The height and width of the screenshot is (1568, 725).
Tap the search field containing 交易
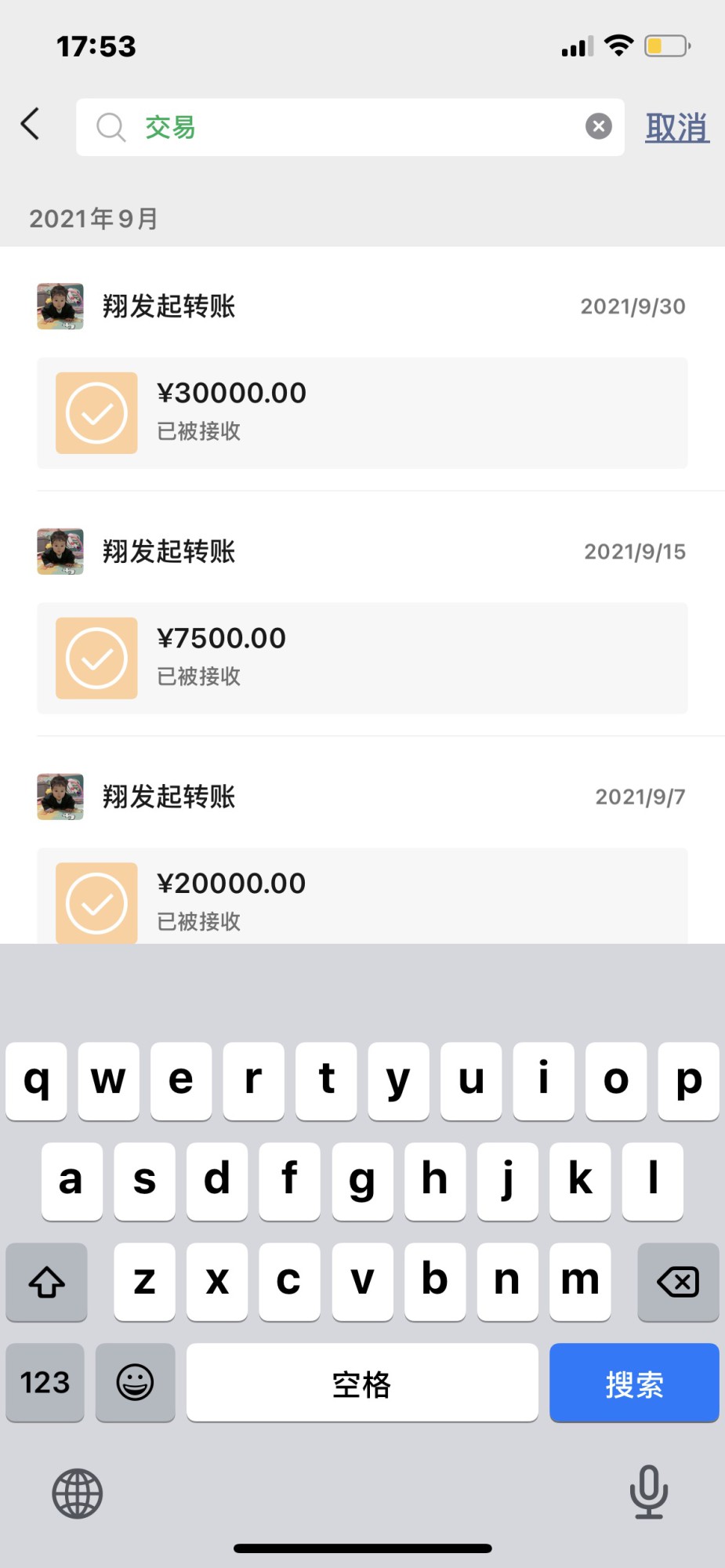[345, 127]
